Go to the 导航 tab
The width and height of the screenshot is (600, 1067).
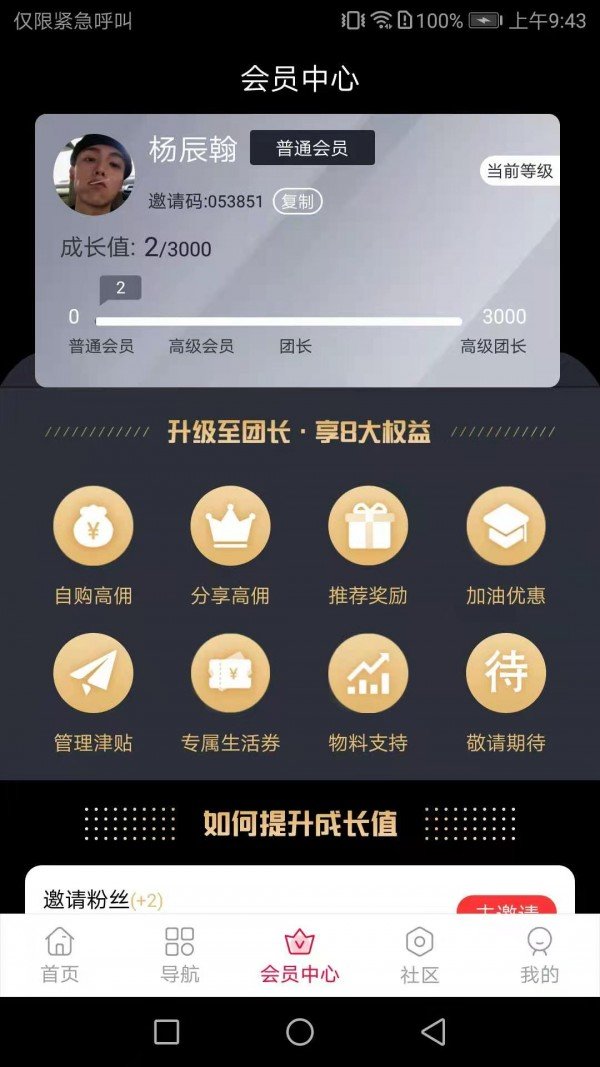(x=180, y=955)
